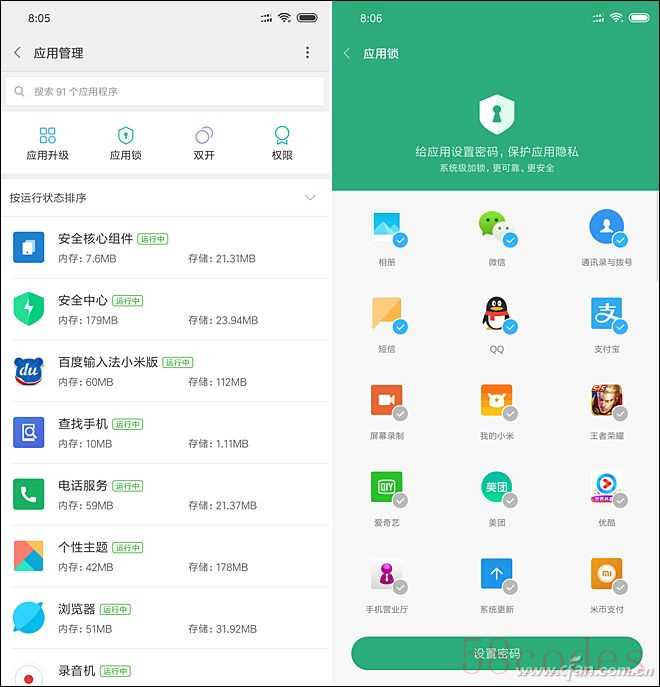Tap the 设置密码 button
The width and height of the screenshot is (660, 687).
pos(496,653)
